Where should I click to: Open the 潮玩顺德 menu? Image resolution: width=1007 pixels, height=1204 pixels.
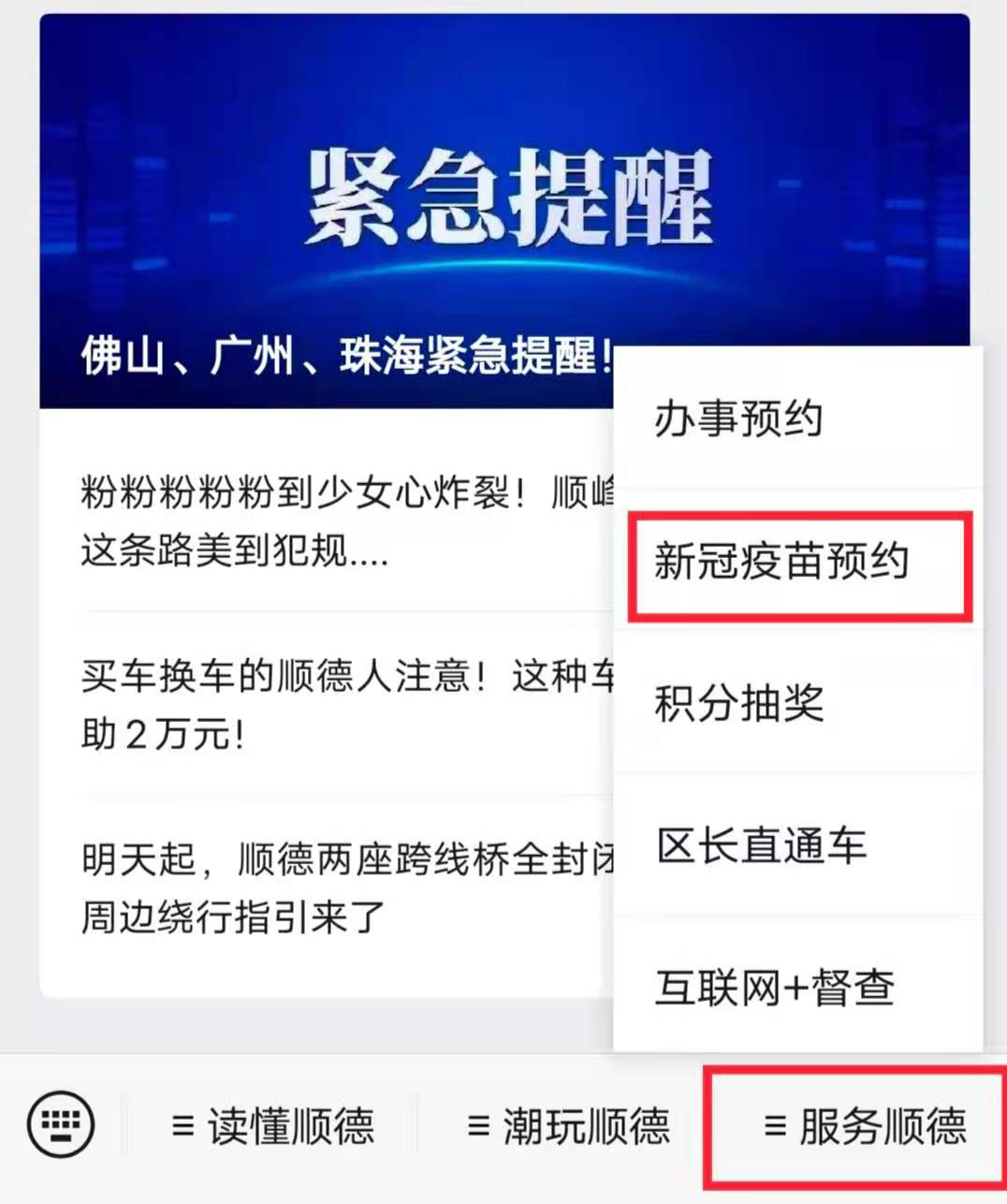(x=569, y=1125)
